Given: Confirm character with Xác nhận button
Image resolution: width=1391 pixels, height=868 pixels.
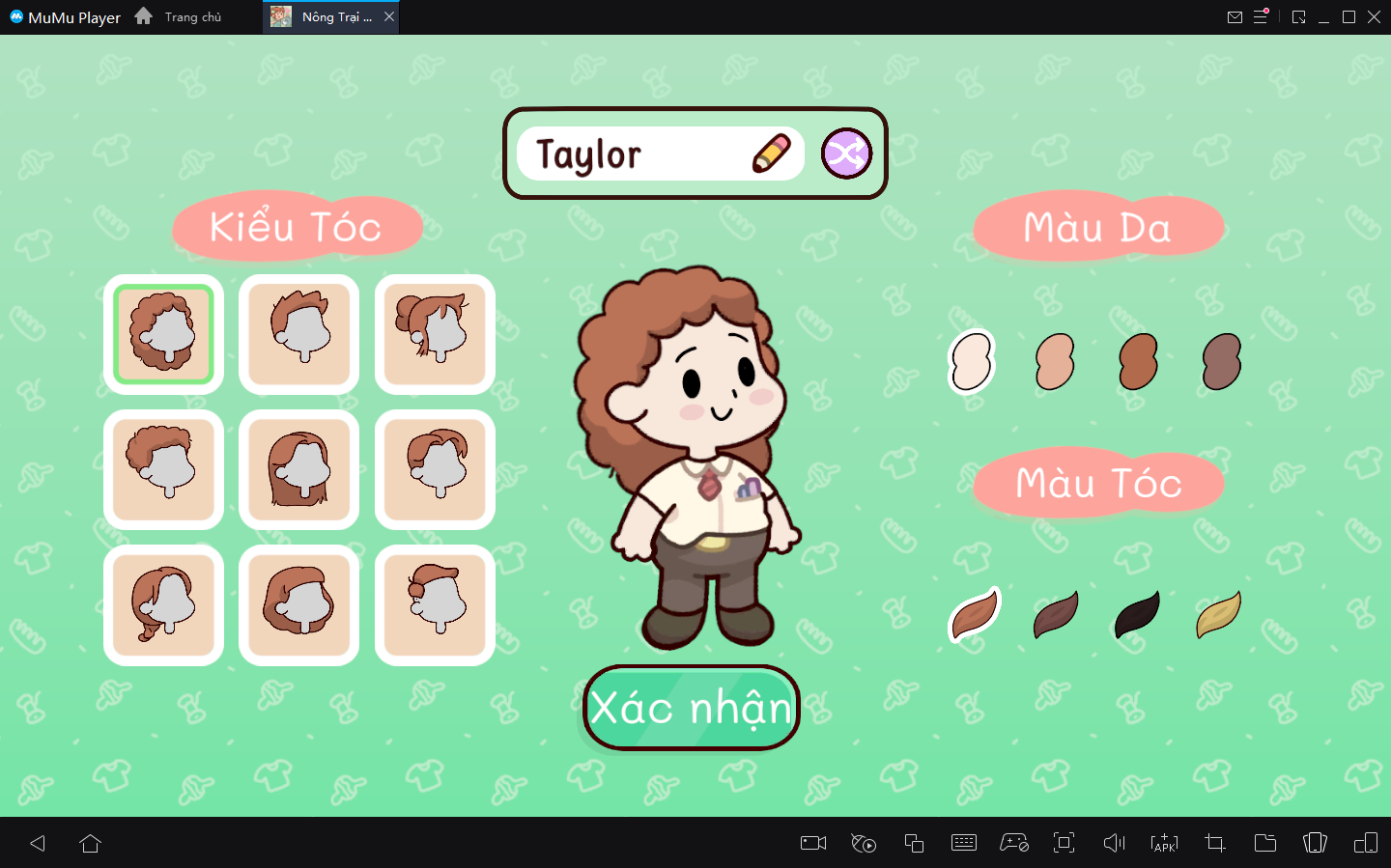Looking at the screenshot, I should coord(692,708).
